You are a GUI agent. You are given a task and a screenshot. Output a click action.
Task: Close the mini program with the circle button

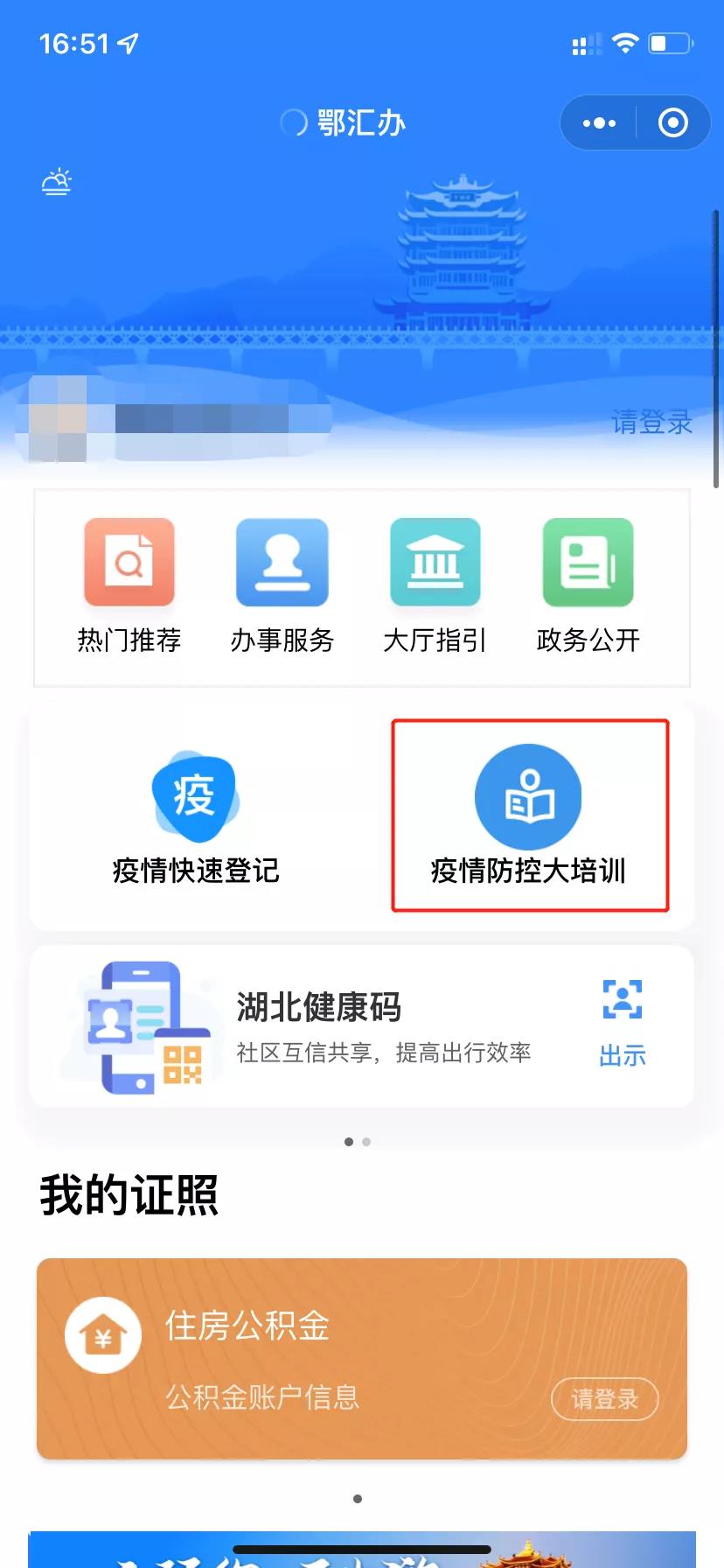[x=672, y=123]
